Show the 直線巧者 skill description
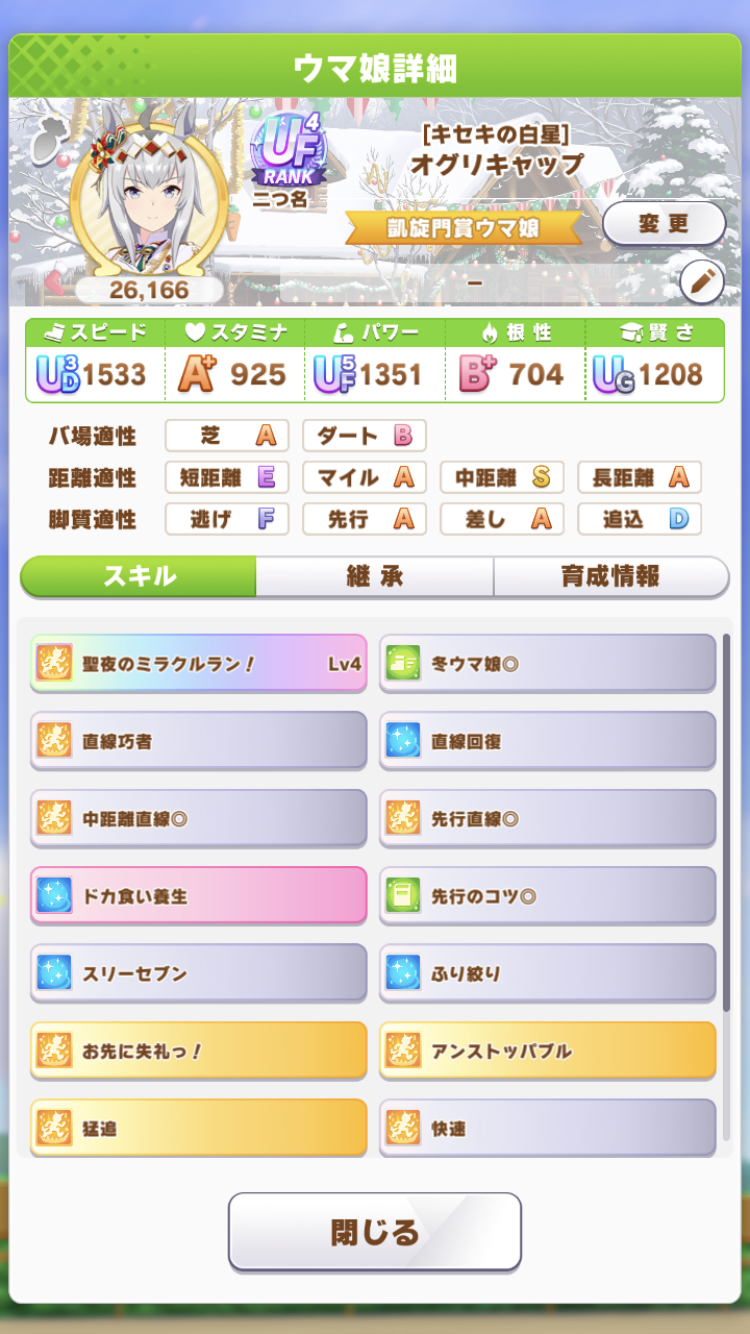Screen dimensions: 750x1334 (x=199, y=741)
